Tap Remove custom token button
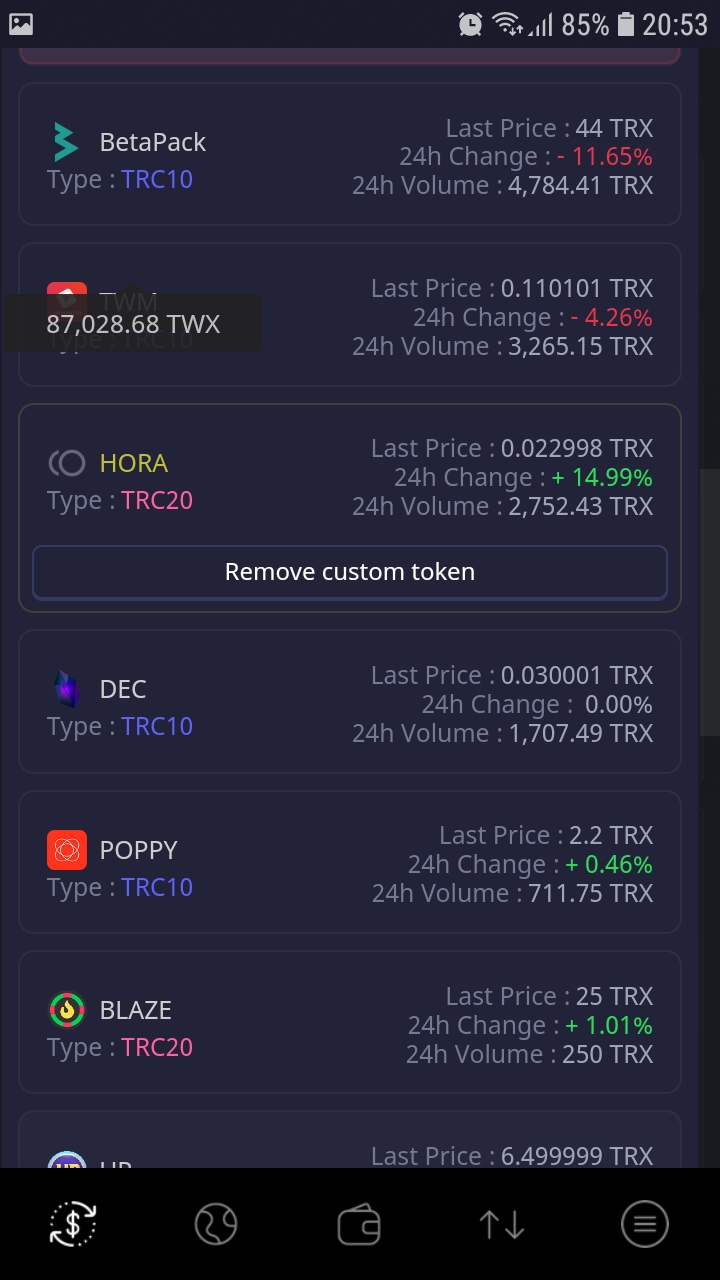This screenshot has width=720, height=1280. [350, 572]
